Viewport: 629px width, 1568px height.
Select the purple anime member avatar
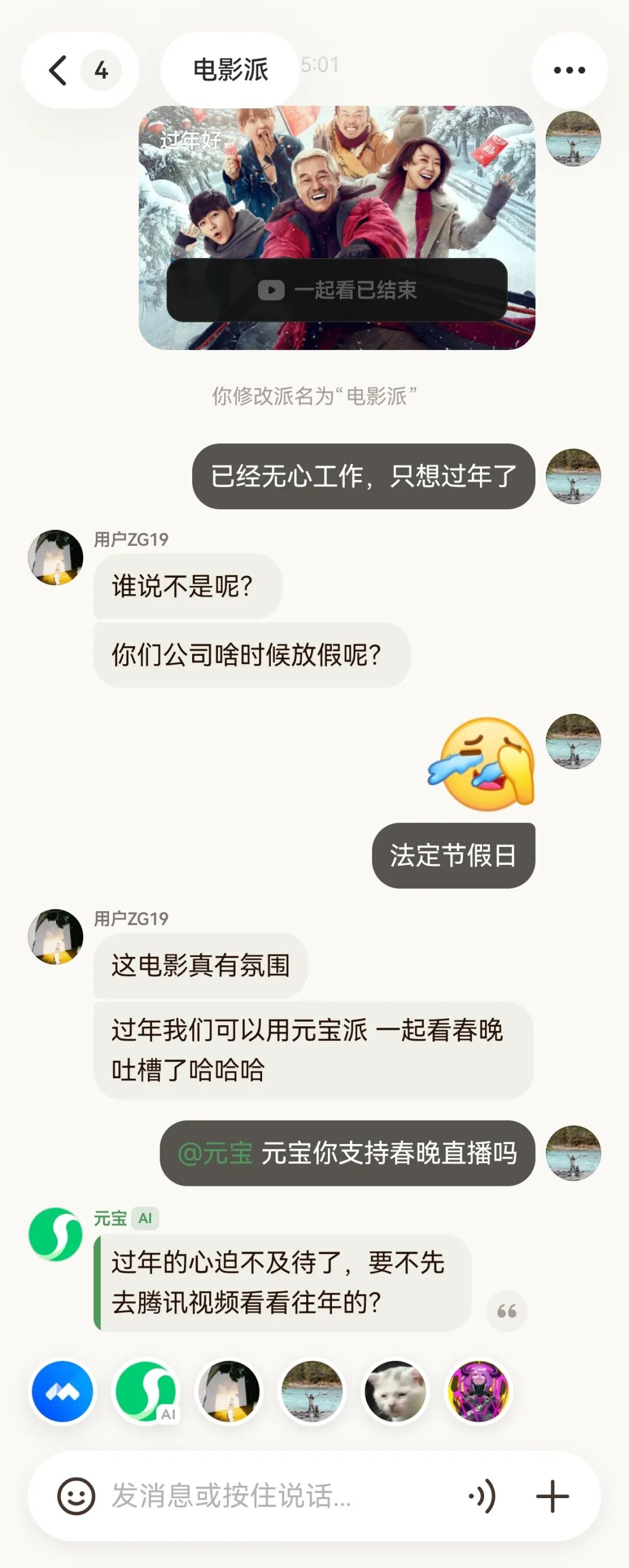479,1391
